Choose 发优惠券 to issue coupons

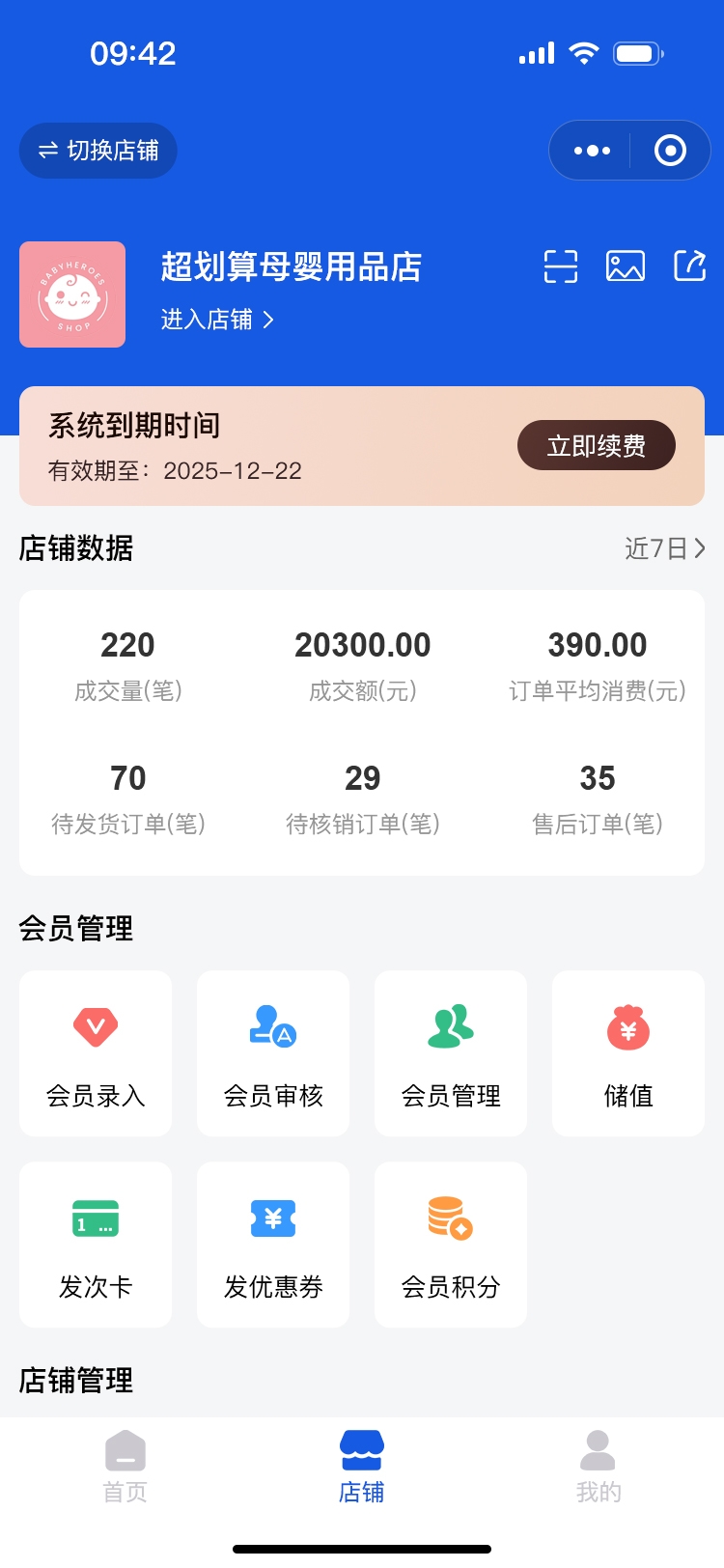tap(273, 1245)
